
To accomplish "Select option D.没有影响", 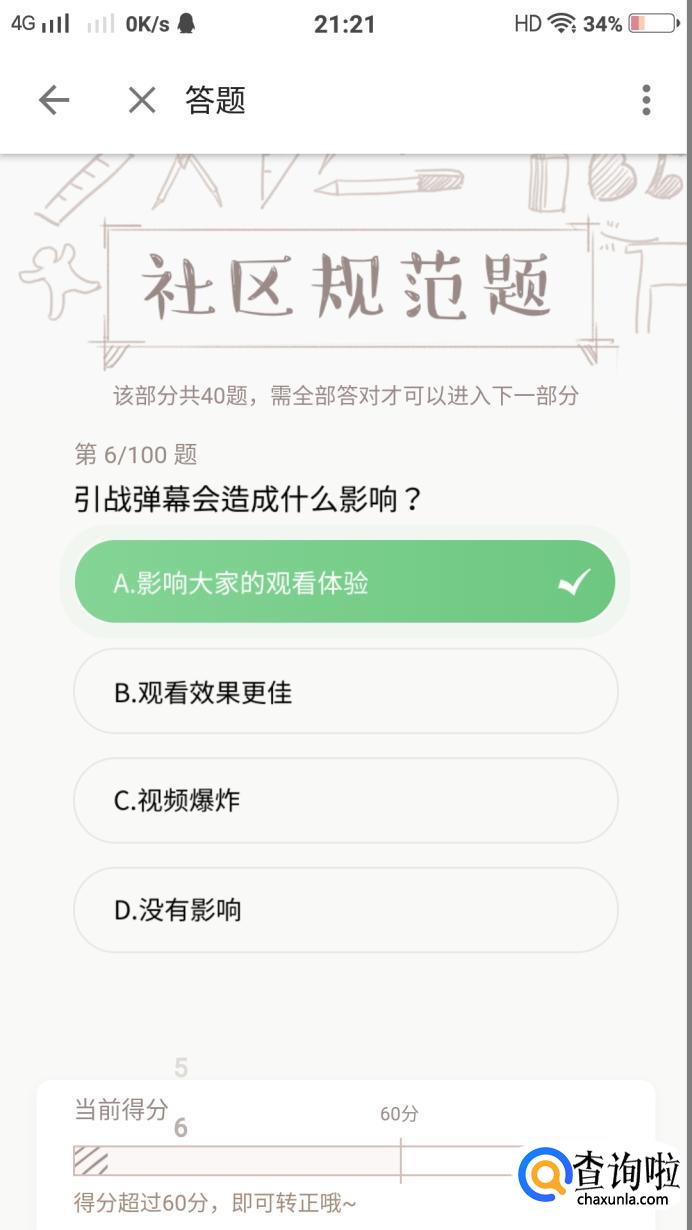I will tap(344, 910).
